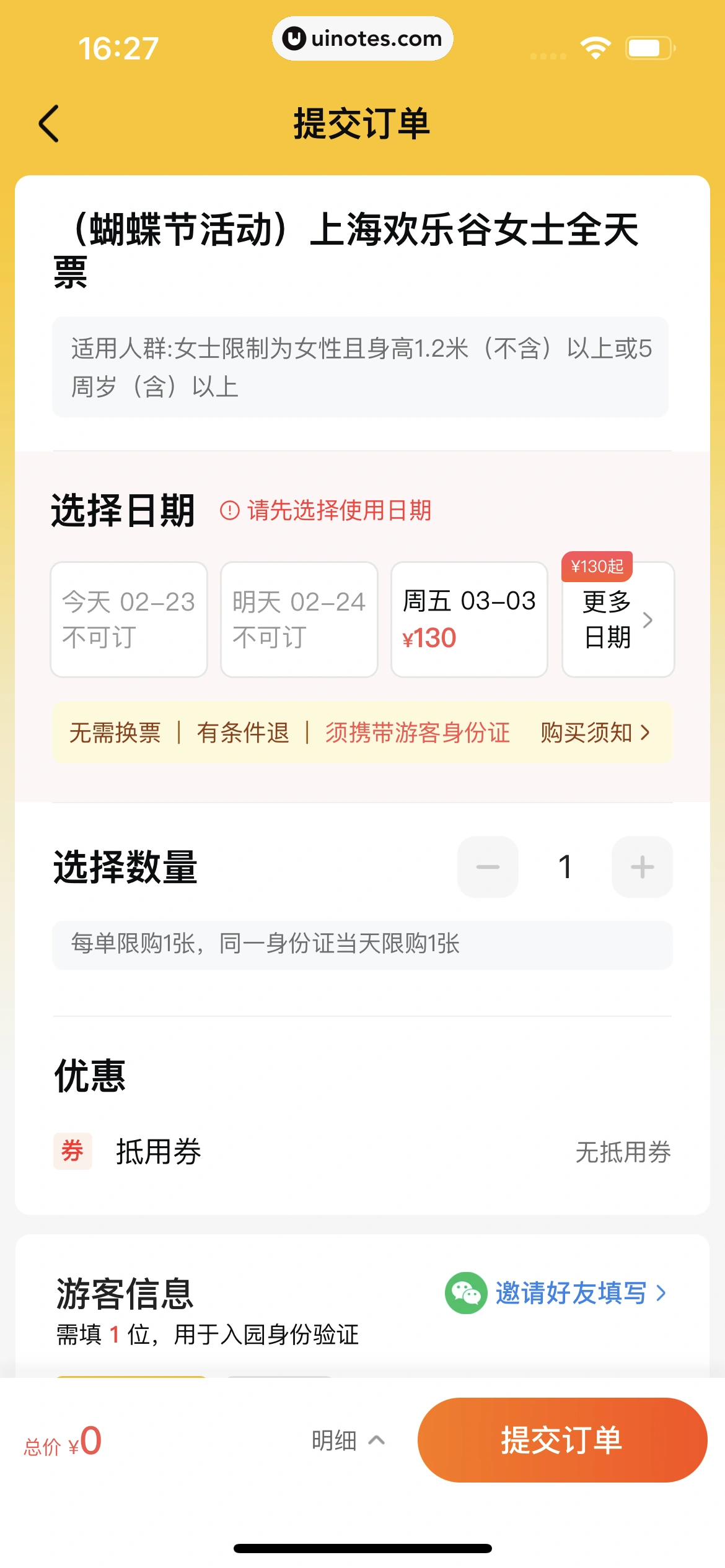Go back from the submit order page

point(50,123)
